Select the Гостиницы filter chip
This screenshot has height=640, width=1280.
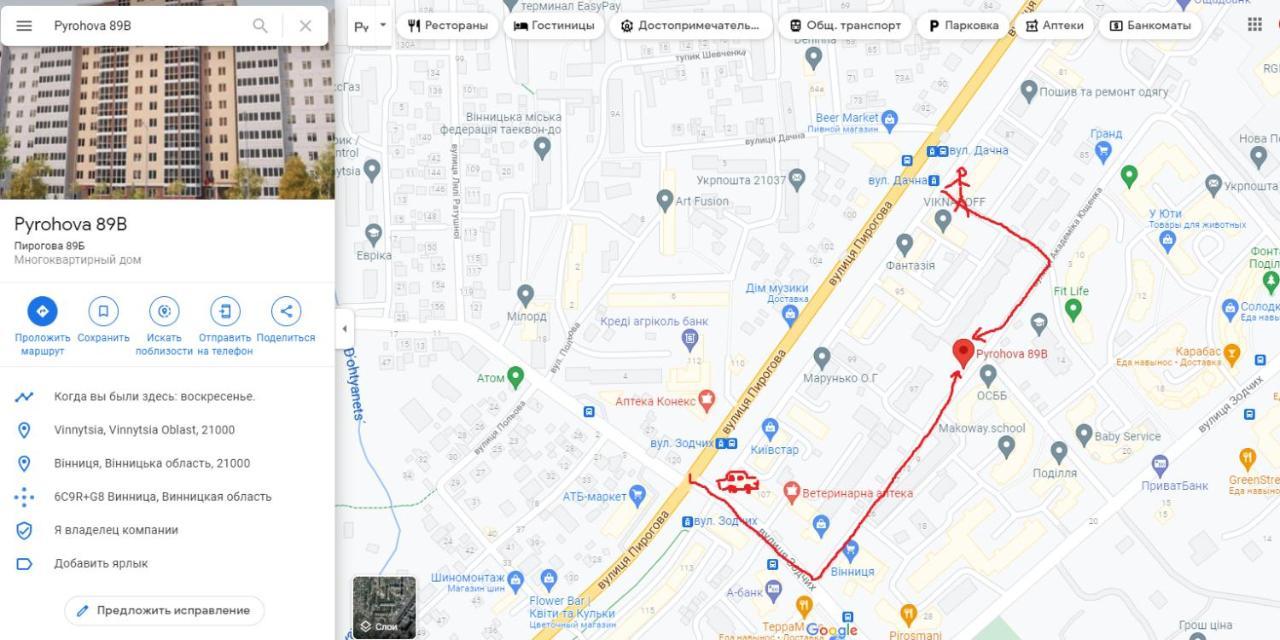click(x=554, y=26)
